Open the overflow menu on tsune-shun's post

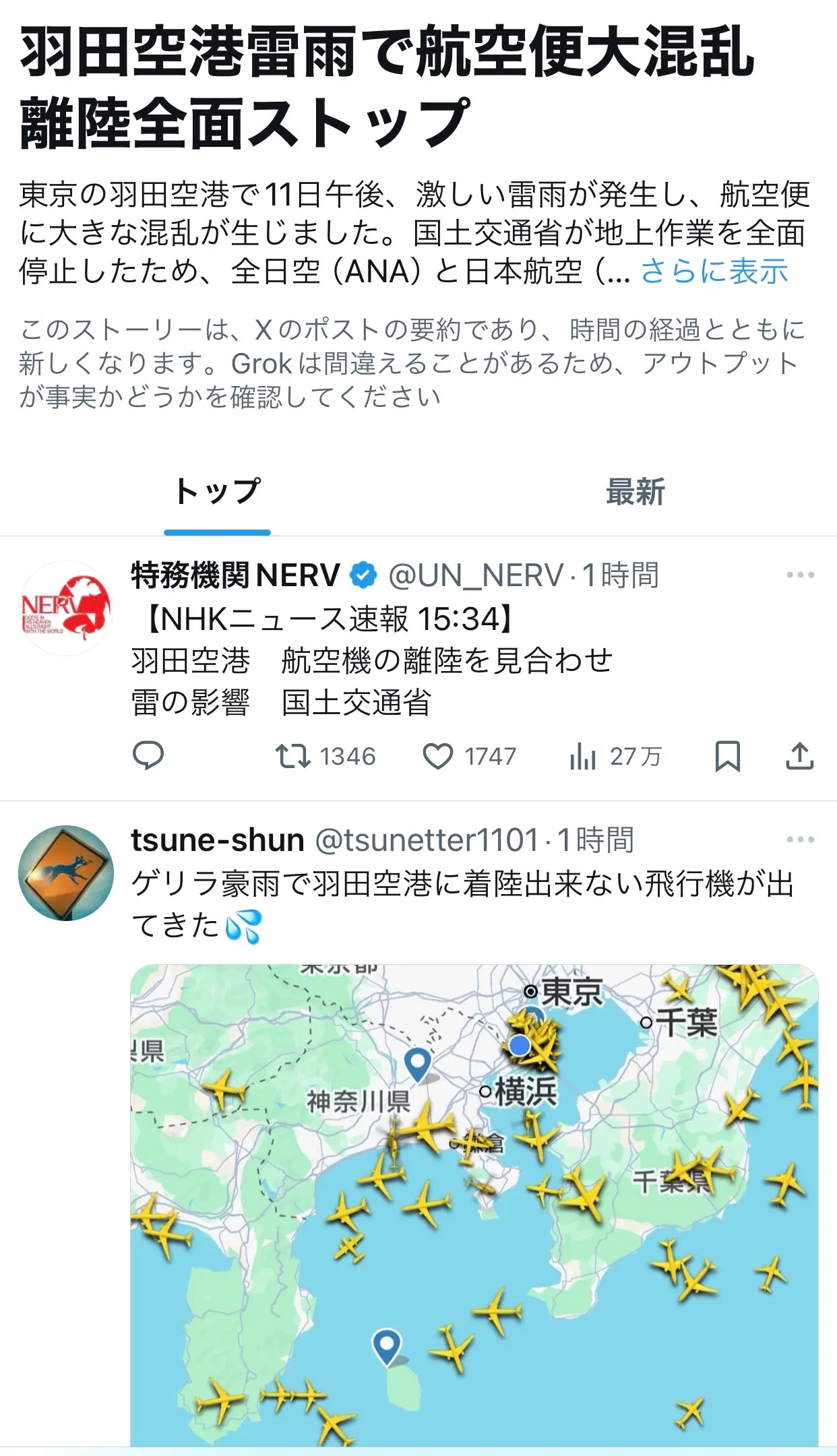(x=800, y=840)
